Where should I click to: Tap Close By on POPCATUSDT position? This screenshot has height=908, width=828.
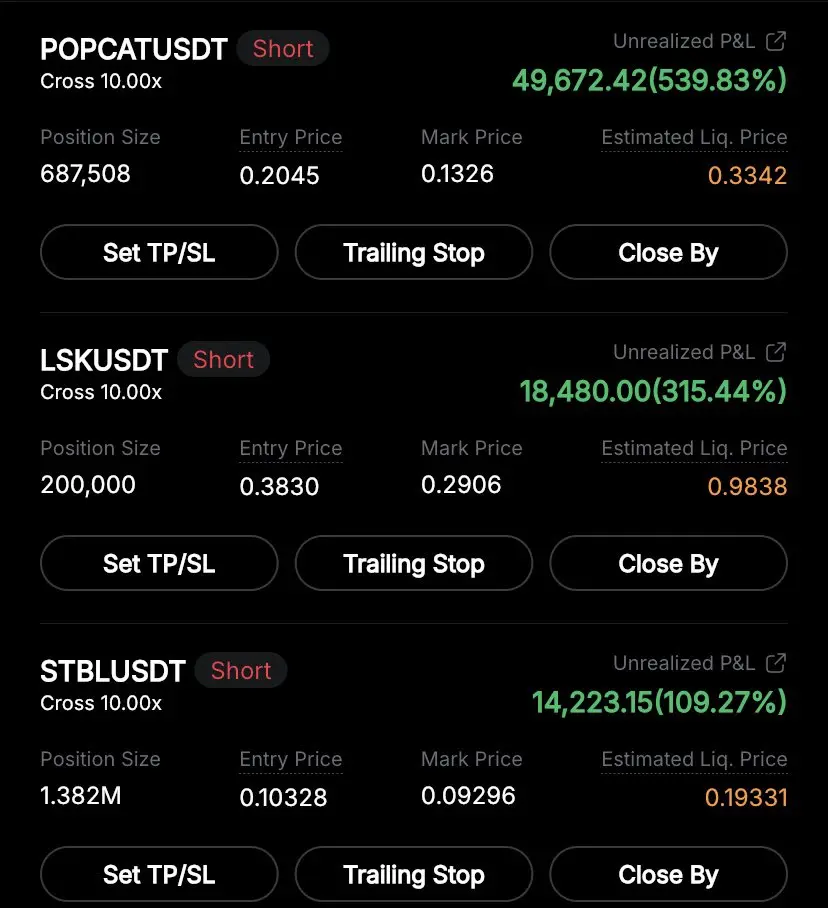click(668, 253)
